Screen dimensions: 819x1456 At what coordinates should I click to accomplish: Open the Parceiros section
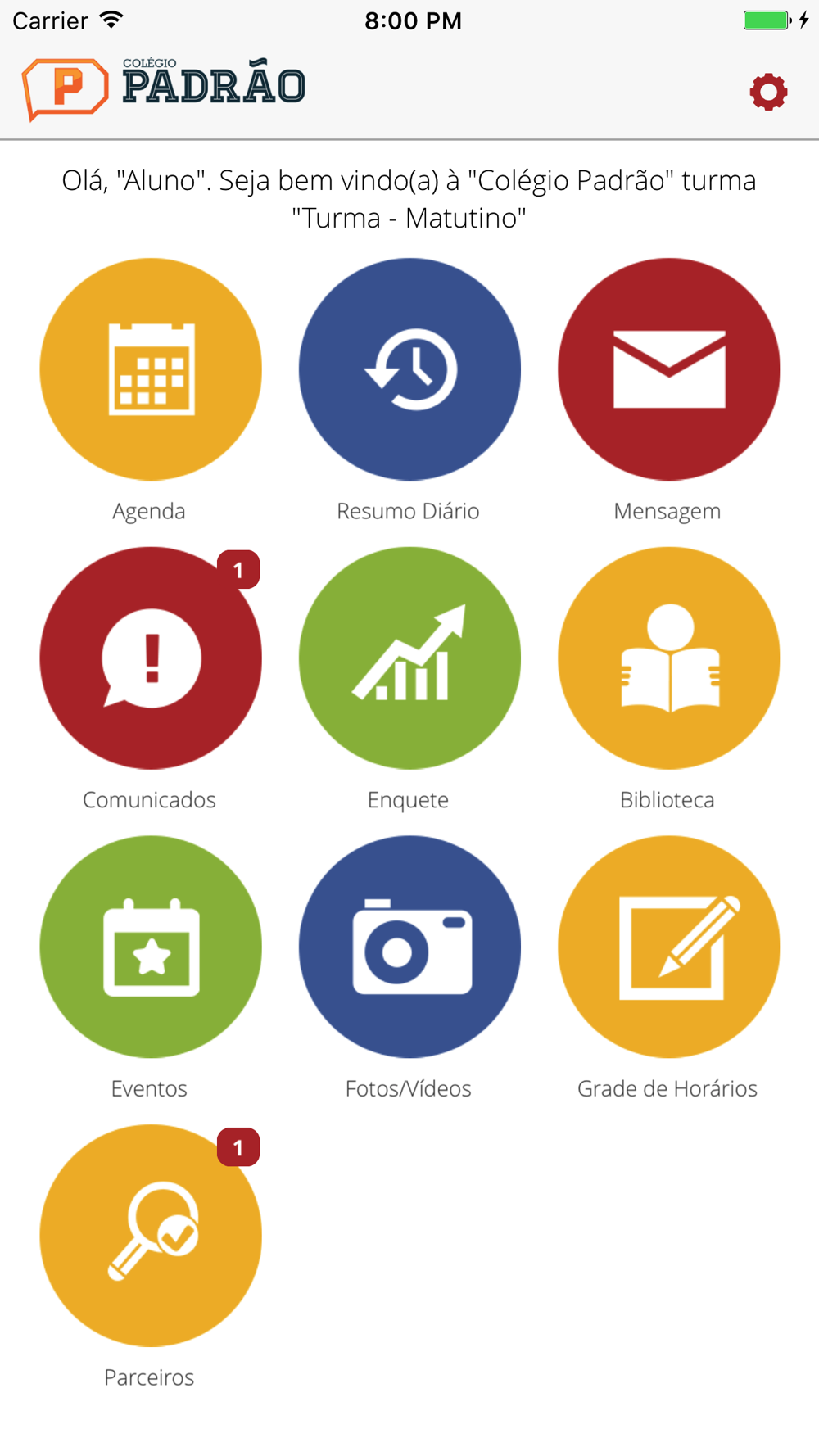click(x=151, y=1236)
